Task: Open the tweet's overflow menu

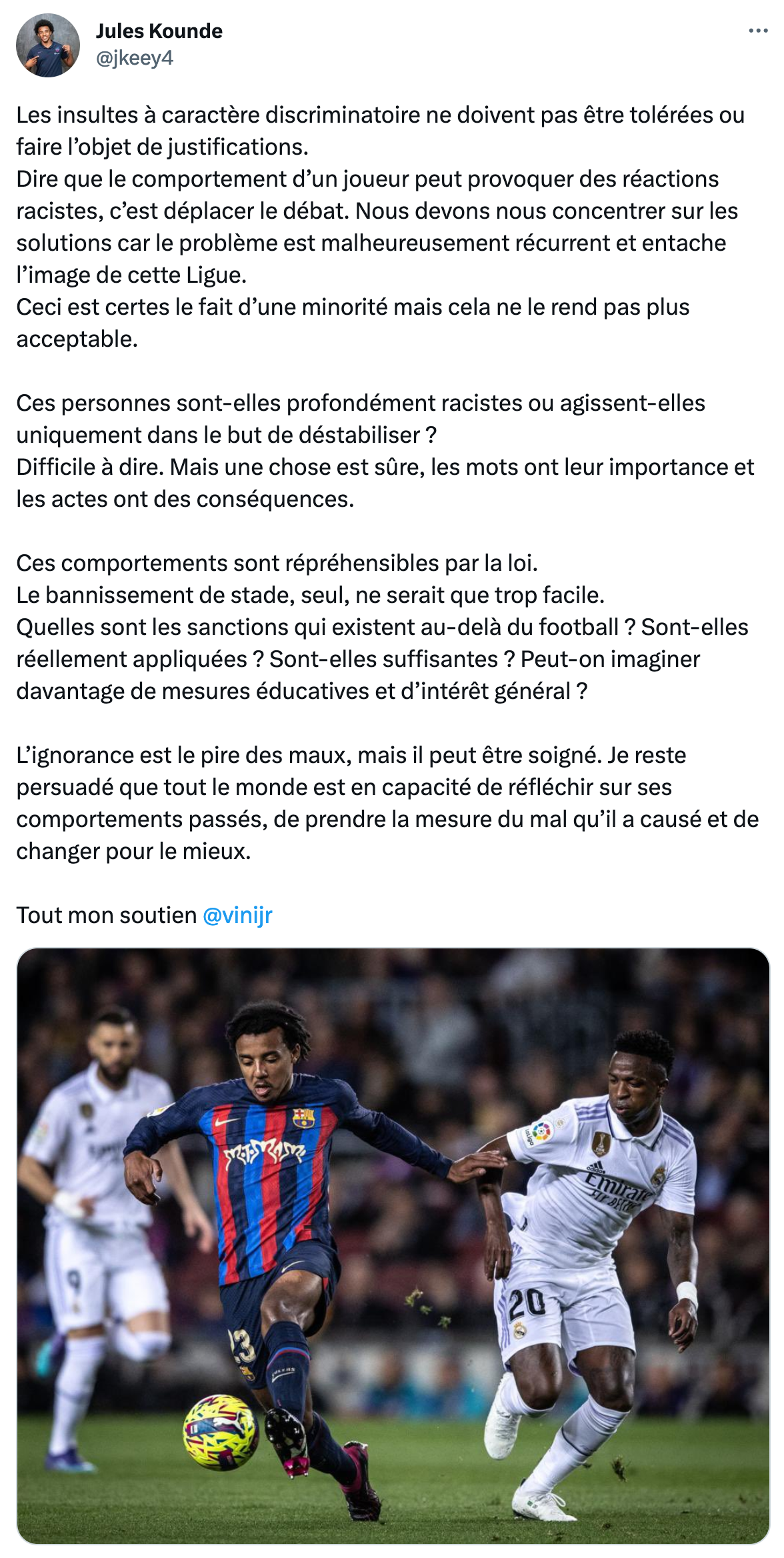Action: tap(758, 31)
